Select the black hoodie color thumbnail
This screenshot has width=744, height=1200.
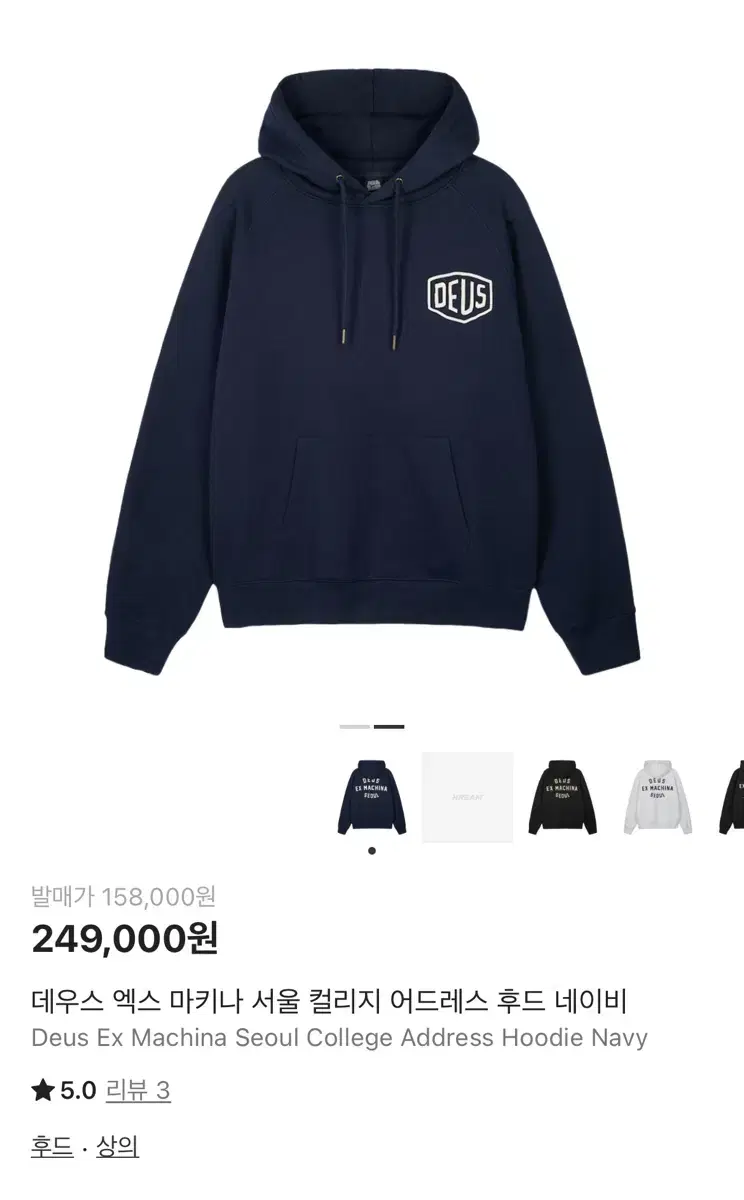tap(563, 797)
